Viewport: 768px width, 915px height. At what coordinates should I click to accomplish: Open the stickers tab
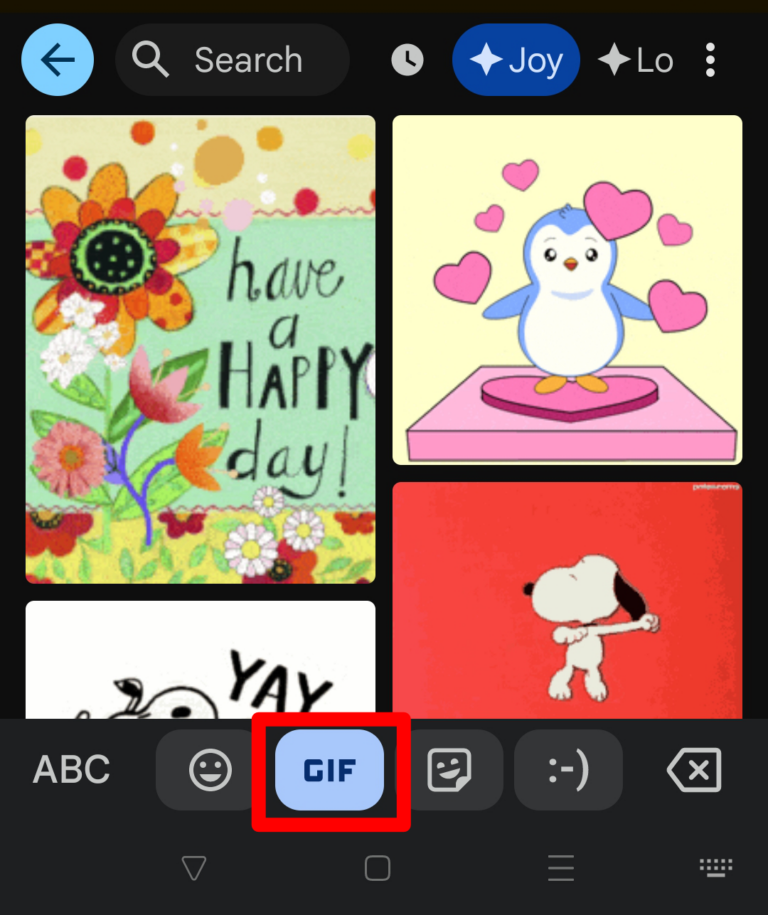pyautogui.click(x=449, y=770)
